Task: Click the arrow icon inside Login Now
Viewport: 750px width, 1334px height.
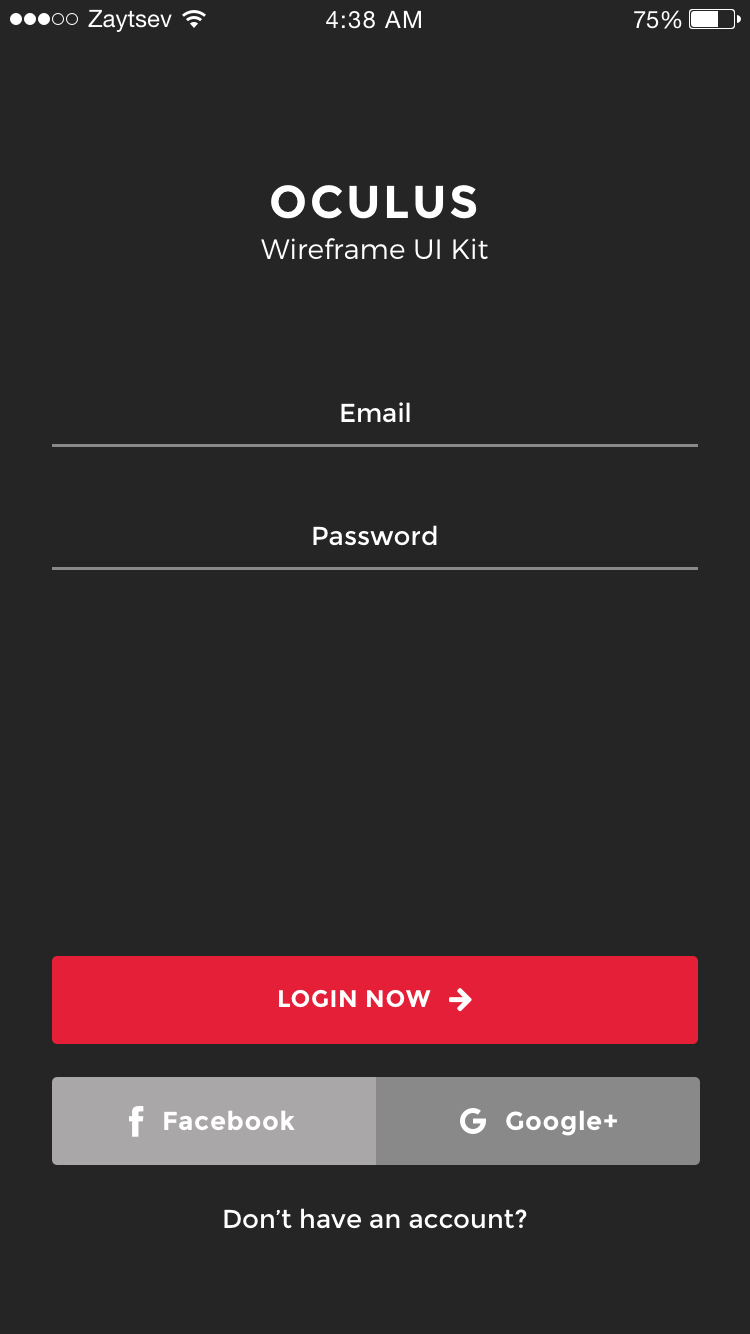Action: tap(460, 998)
